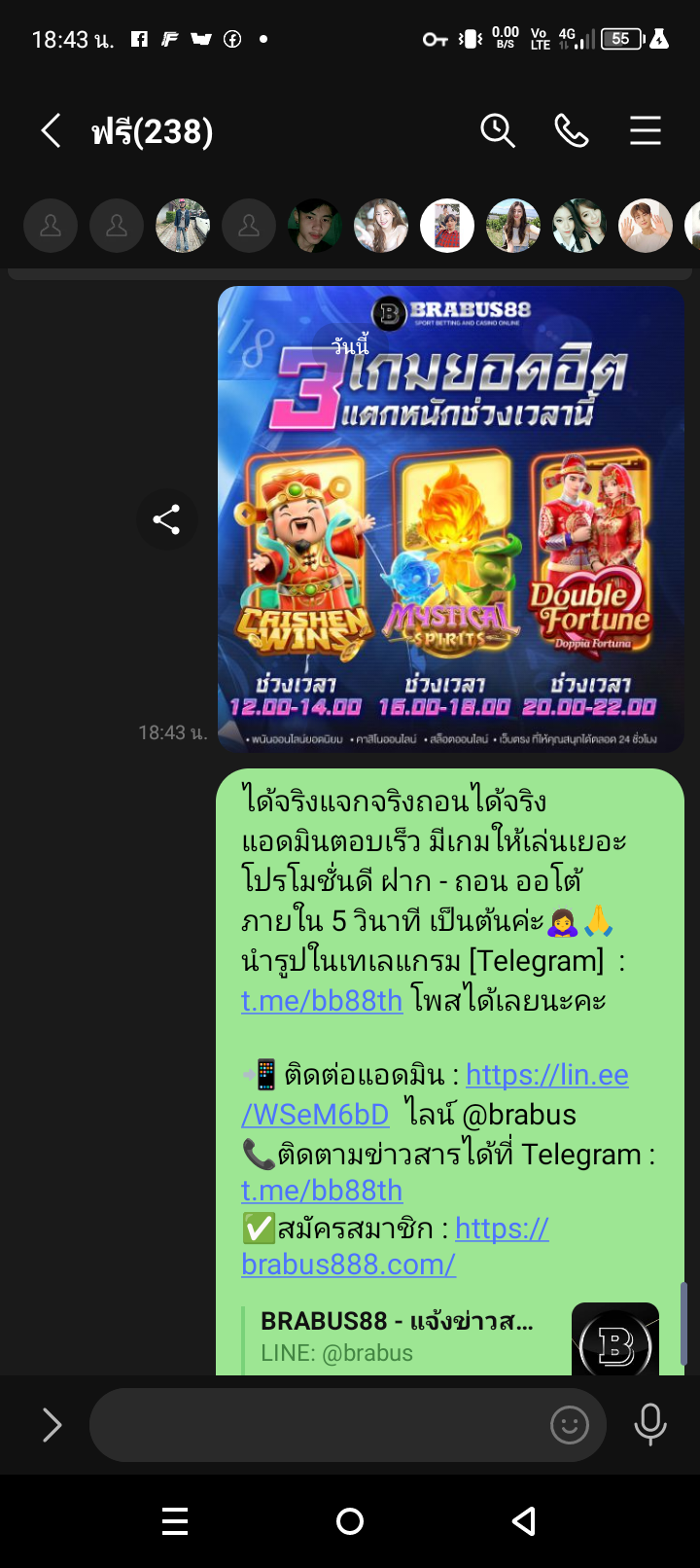The image size is (700, 1568).
Task: Share the BRABUS88 promo image
Action: coord(166,519)
